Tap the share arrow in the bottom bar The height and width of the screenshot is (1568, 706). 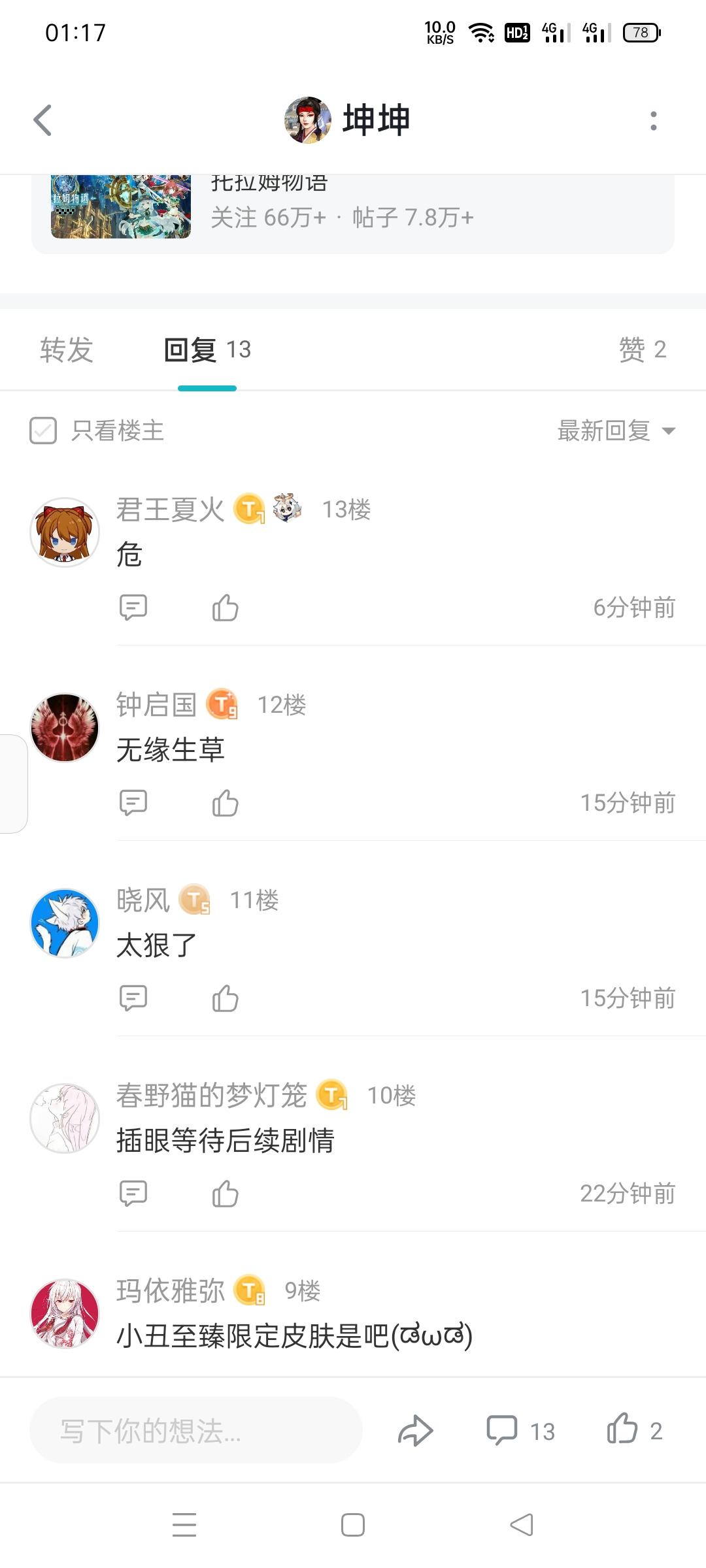[x=416, y=1429]
